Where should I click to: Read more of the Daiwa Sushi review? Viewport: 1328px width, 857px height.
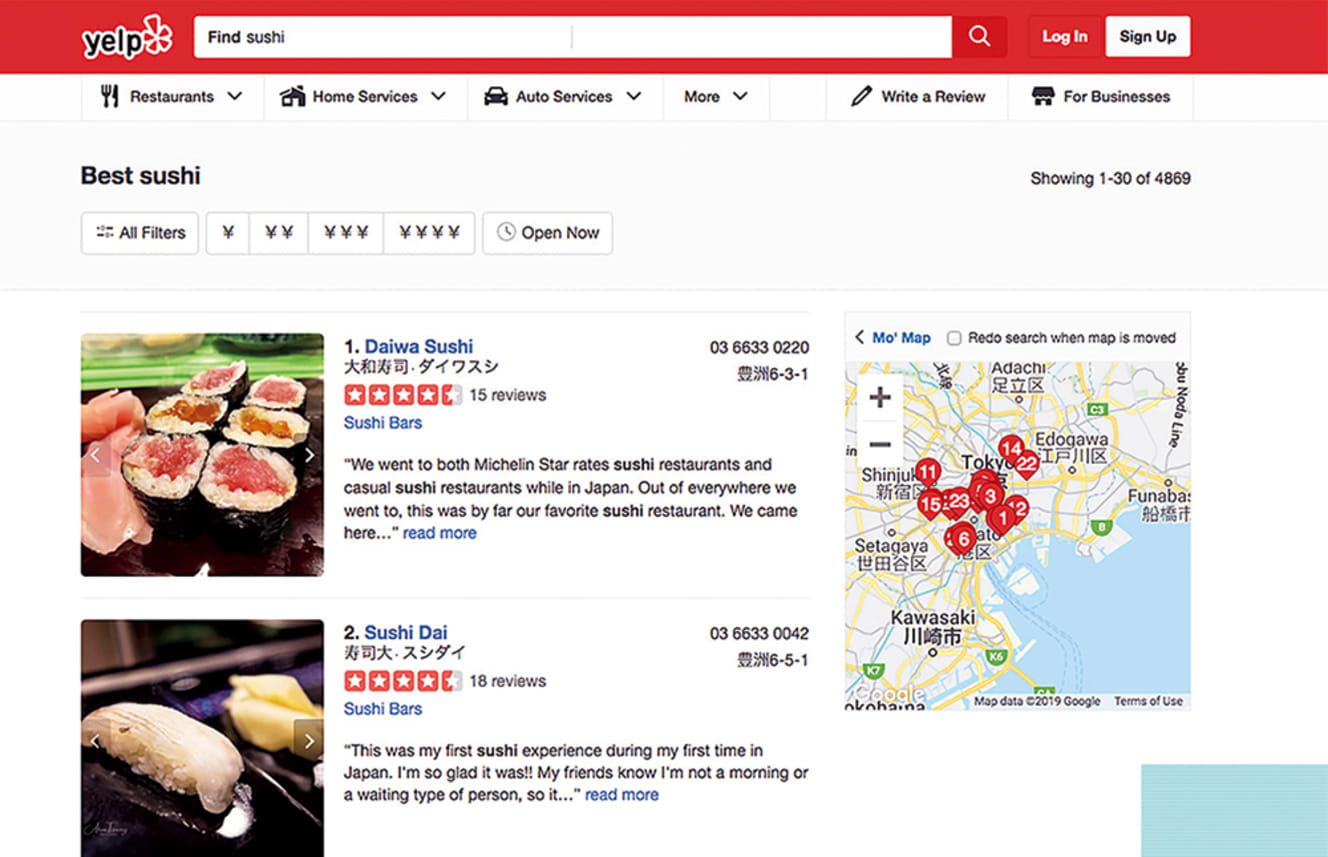click(x=439, y=533)
